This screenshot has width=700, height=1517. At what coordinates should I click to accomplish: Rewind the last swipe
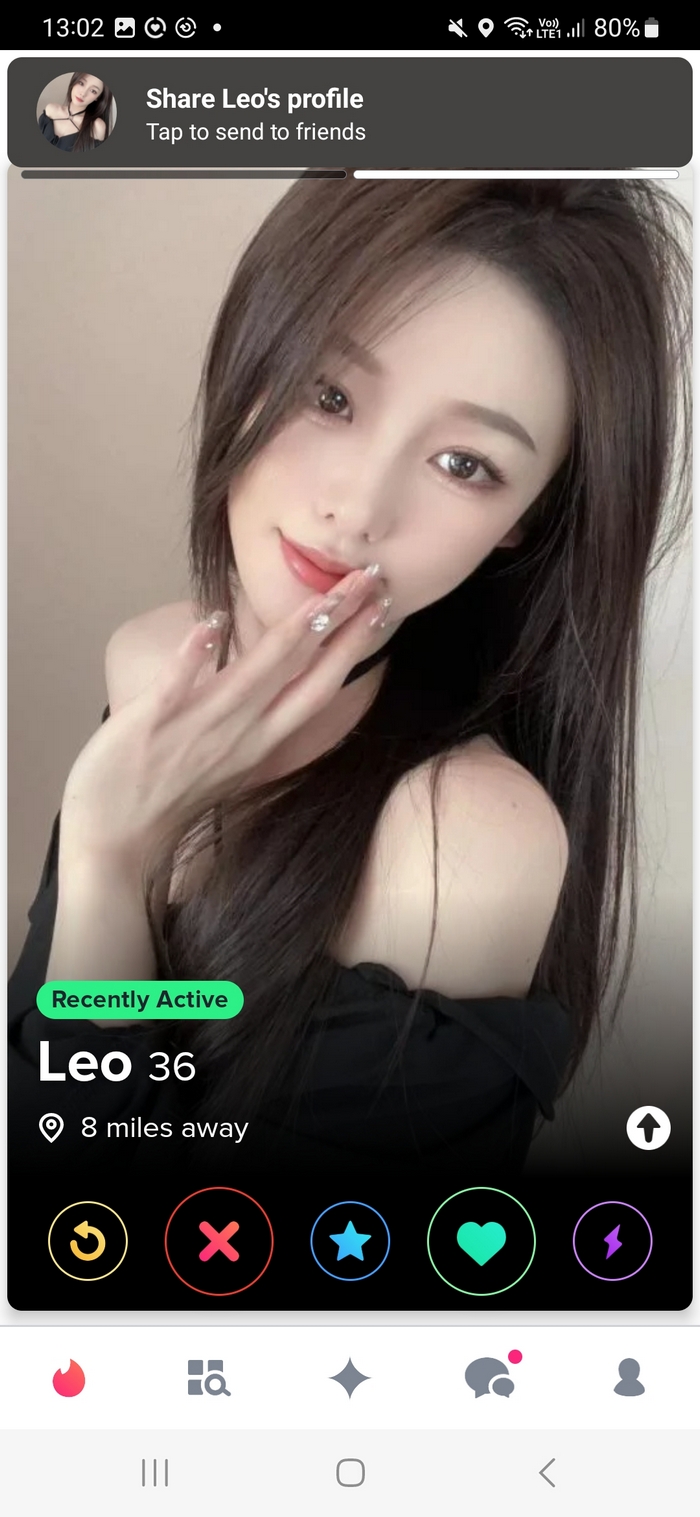coord(88,1241)
